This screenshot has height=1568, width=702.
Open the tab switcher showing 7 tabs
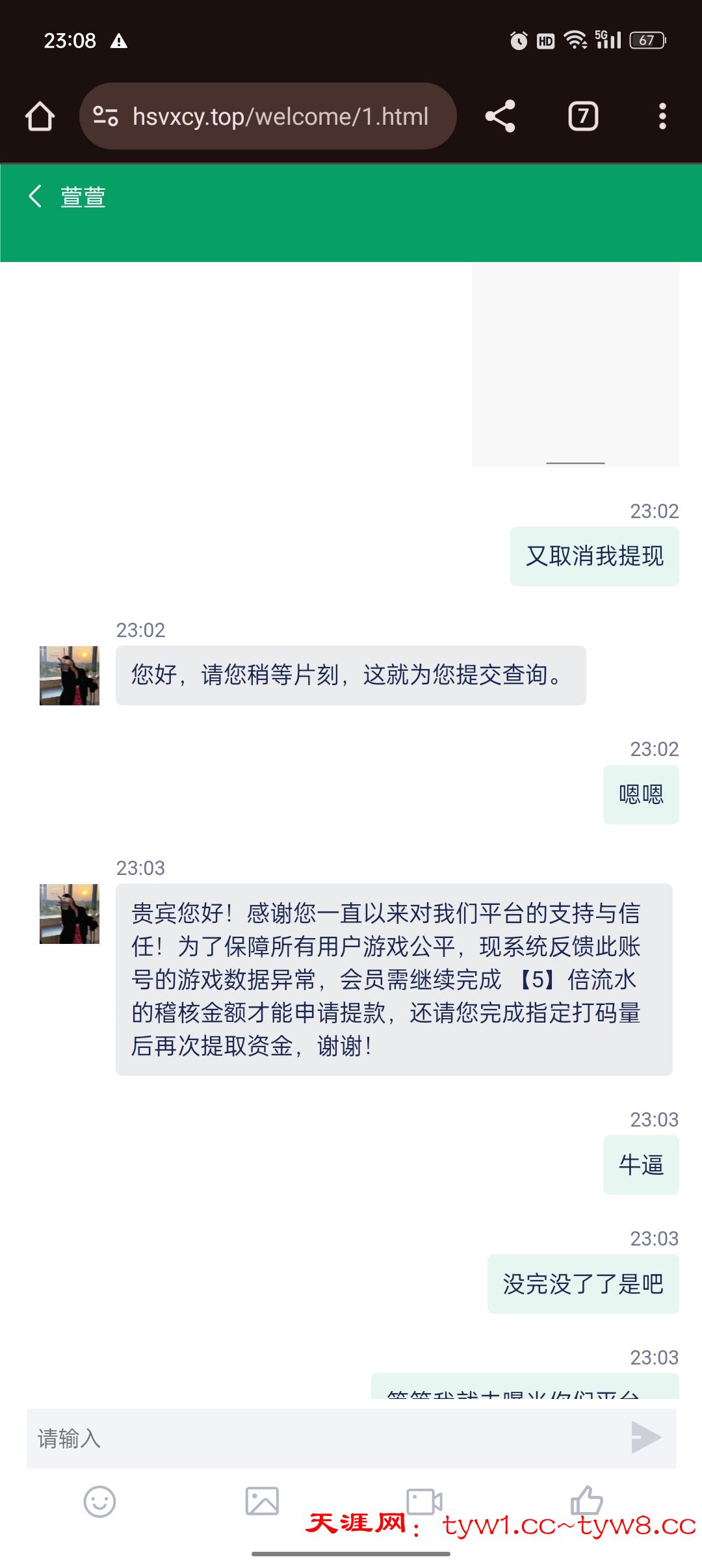pyautogui.click(x=583, y=116)
